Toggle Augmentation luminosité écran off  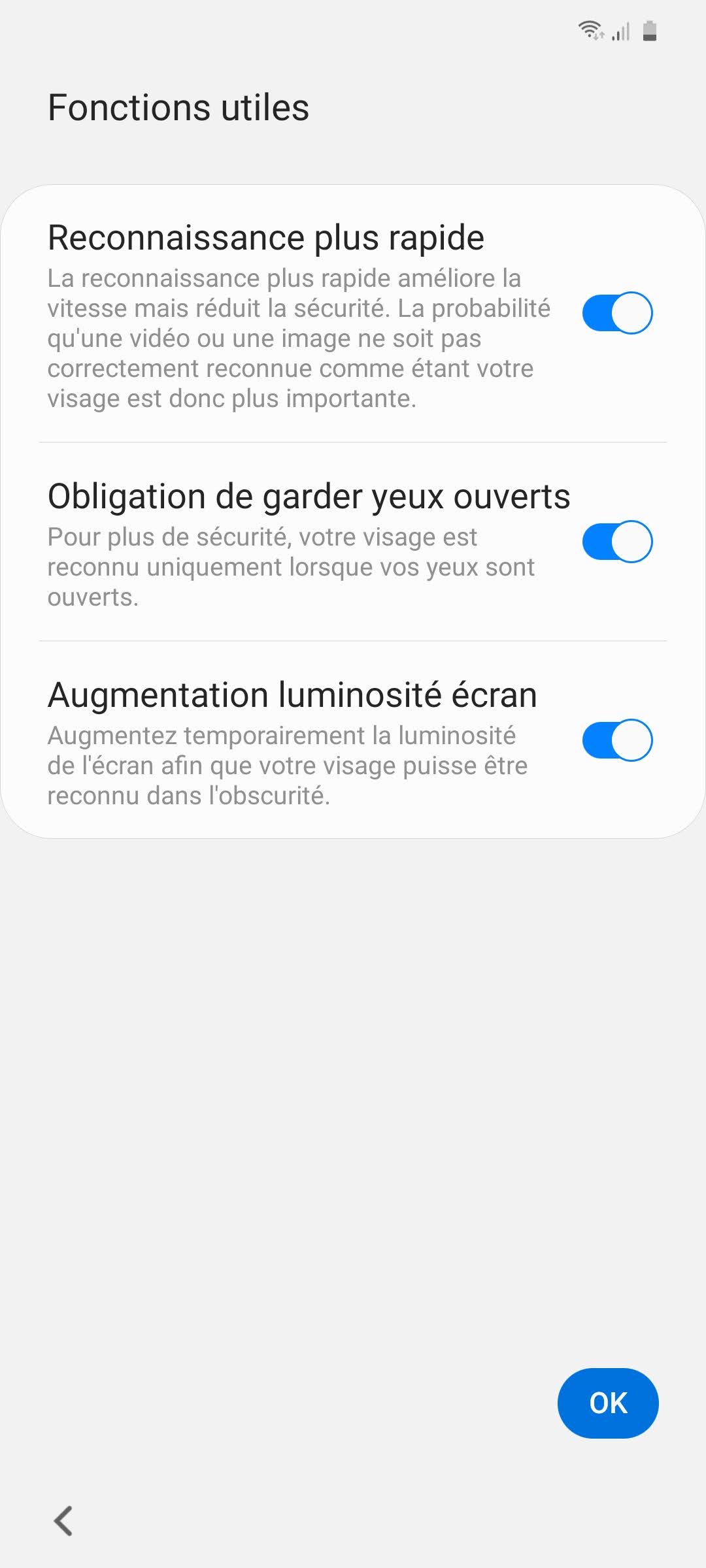pos(617,740)
